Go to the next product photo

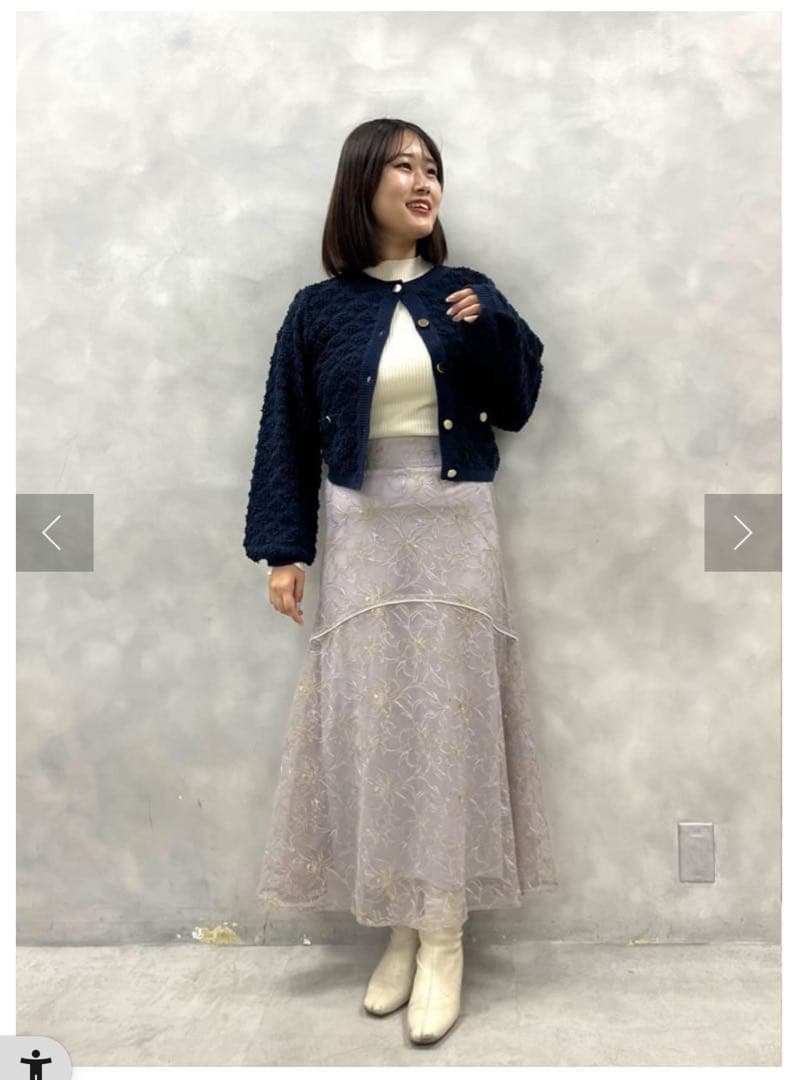point(742,532)
